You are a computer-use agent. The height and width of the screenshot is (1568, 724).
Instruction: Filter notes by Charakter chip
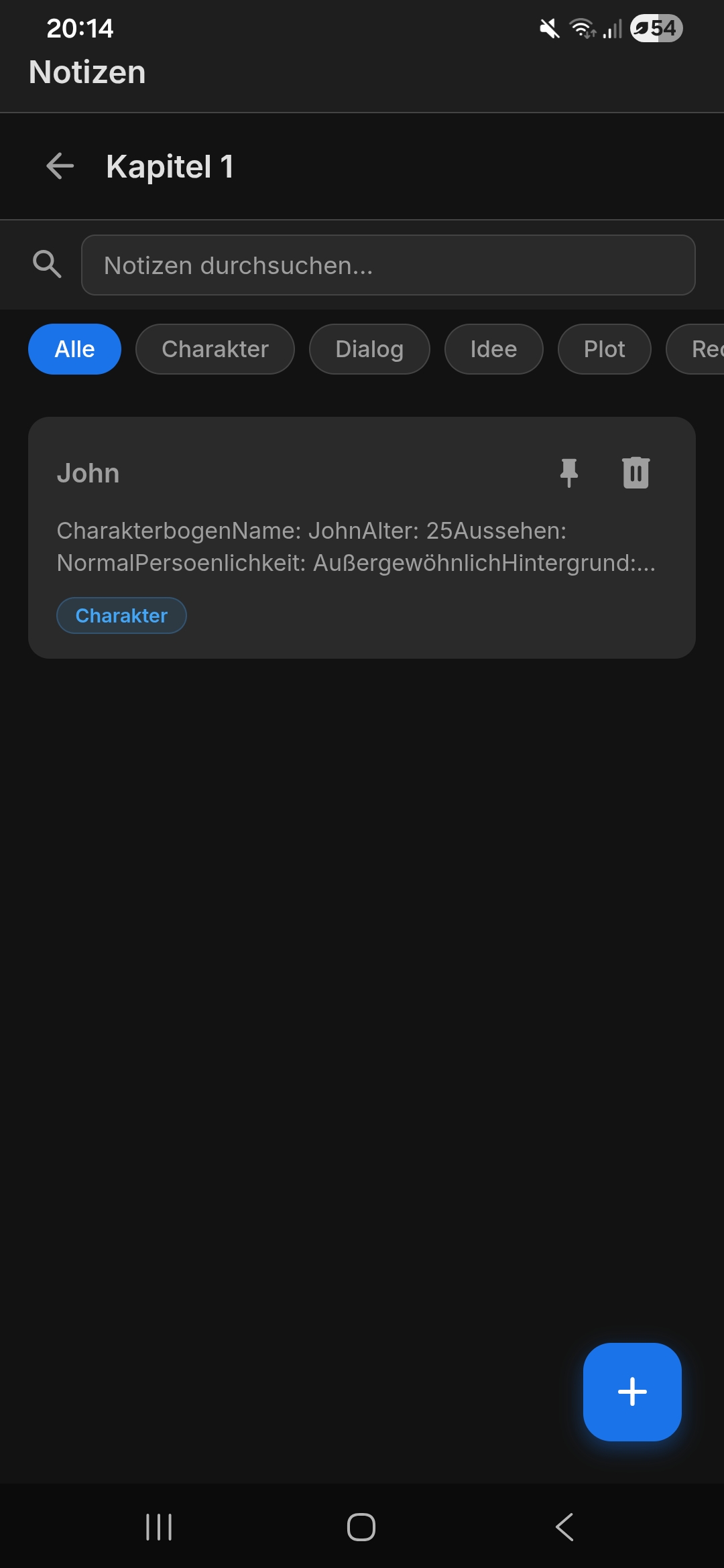point(215,349)
